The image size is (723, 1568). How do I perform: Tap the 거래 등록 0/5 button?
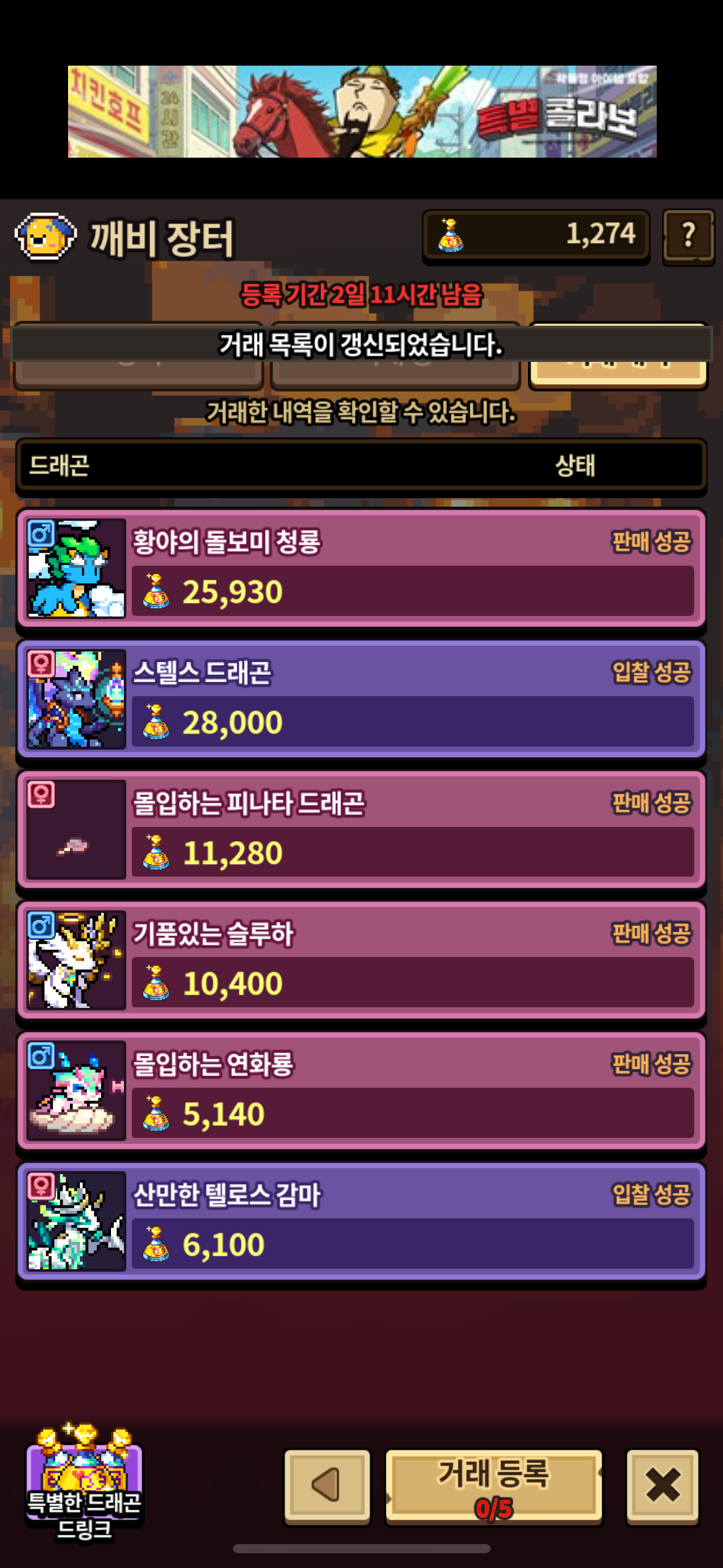(493, 1486)
